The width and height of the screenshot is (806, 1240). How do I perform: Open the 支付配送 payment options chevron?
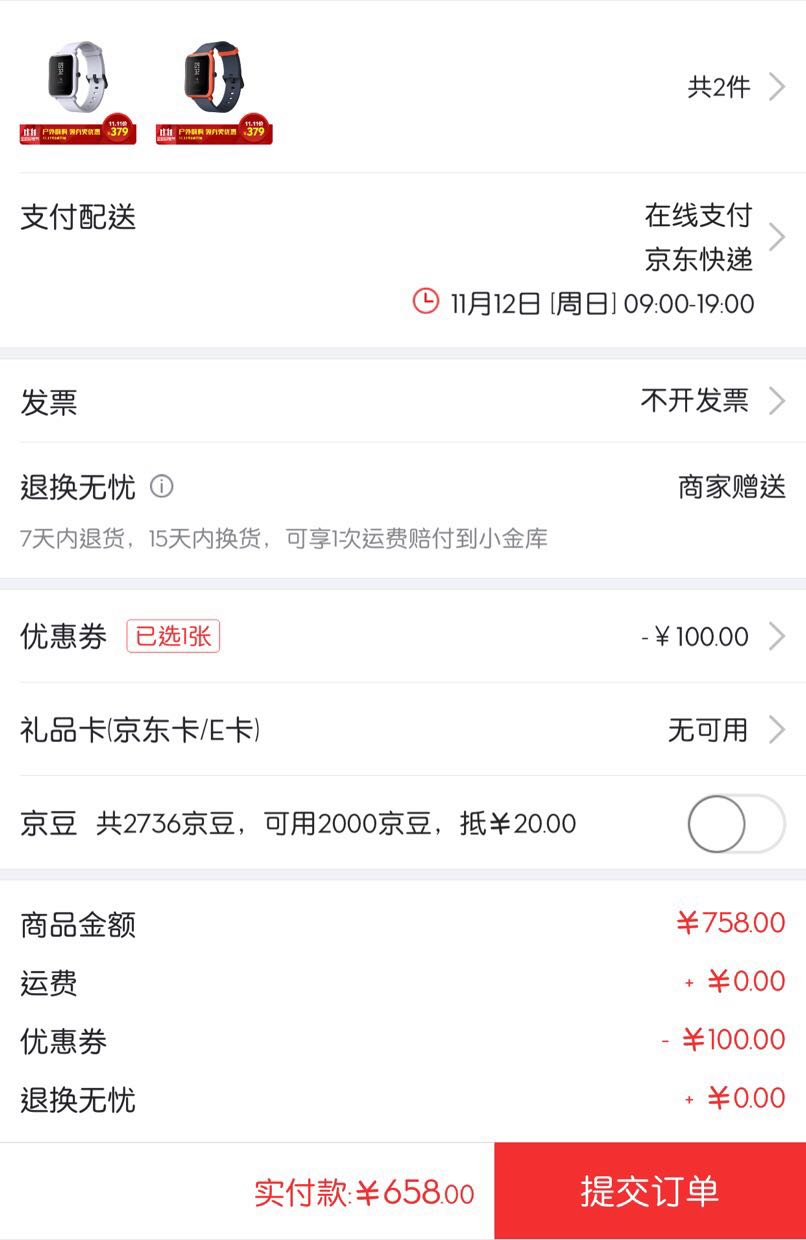pyautogui.click(x=775, y=237)
